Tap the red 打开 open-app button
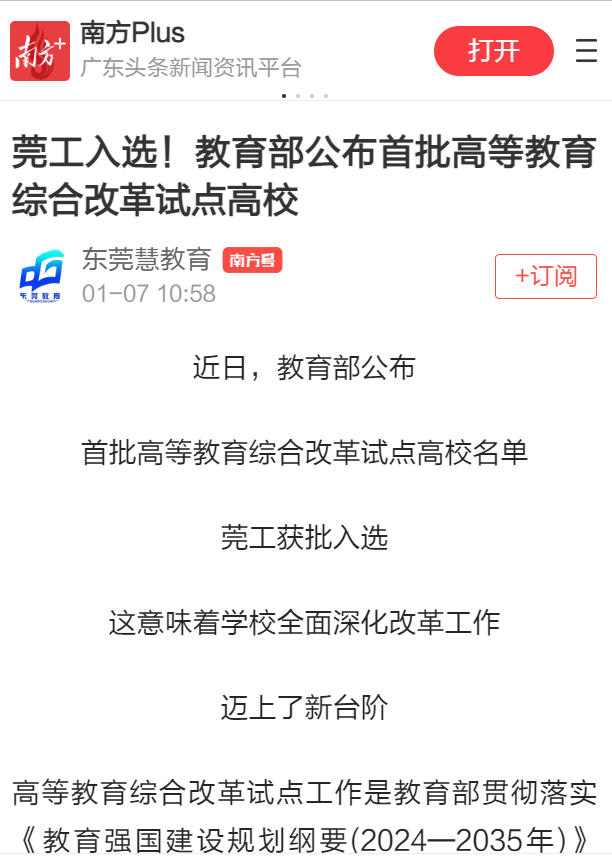This screenshot has height=856, width=612. 493,51
